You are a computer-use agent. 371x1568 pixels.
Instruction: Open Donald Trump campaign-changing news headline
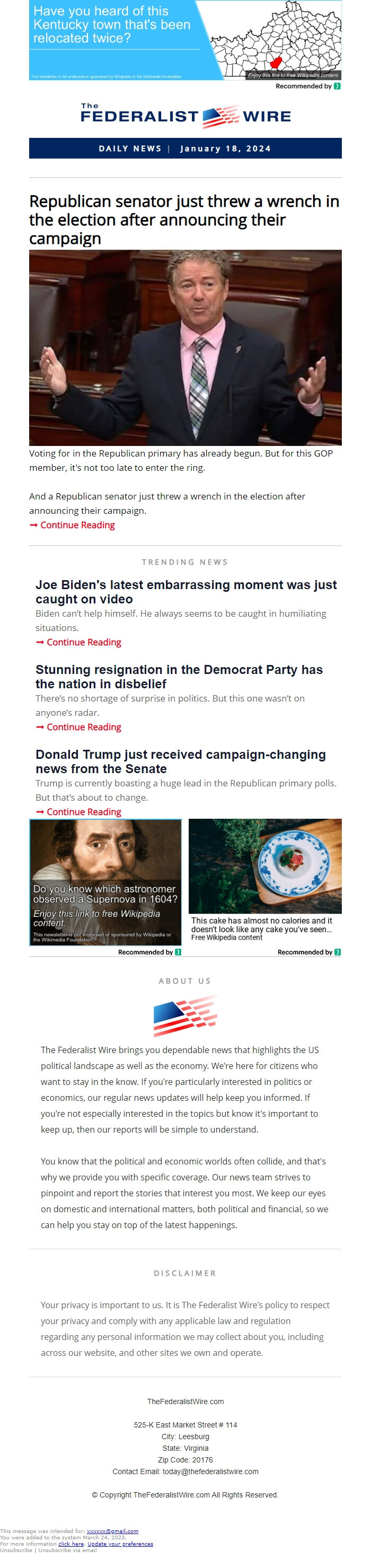click(180, 761)
